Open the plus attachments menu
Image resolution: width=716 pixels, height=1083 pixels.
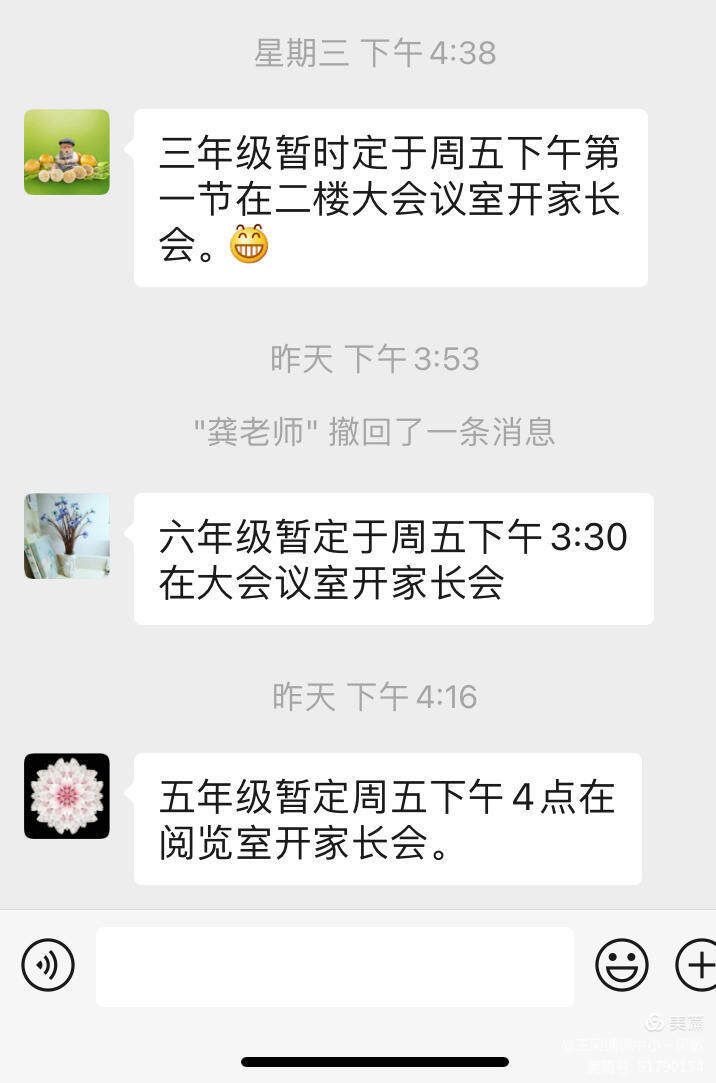(698, 965)
